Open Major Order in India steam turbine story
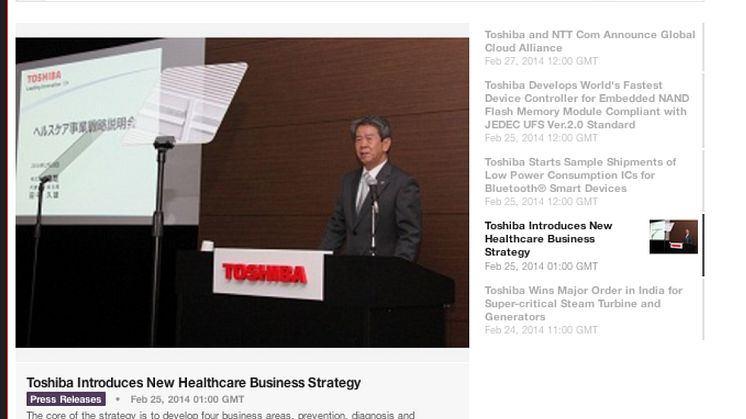Viewport: 746px width, 419px height. 583,303
